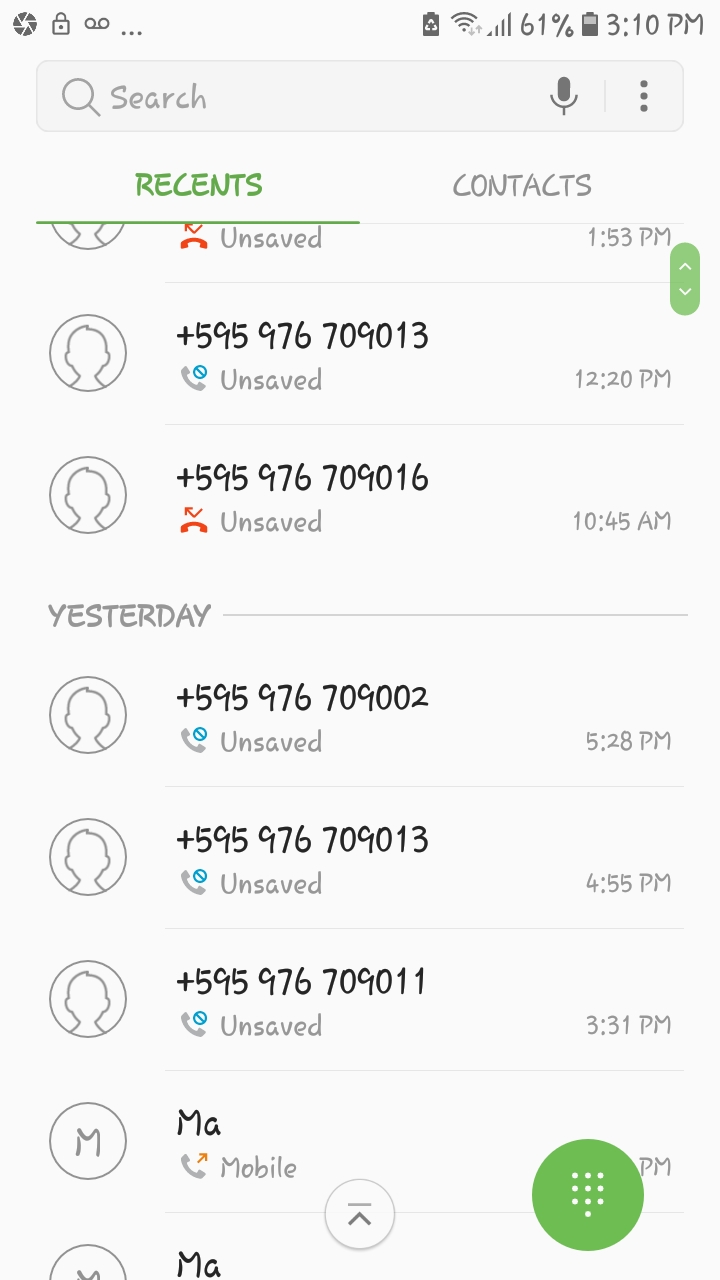
Task: Open call entry +595 976 709002
Action: tap(360, 716)
